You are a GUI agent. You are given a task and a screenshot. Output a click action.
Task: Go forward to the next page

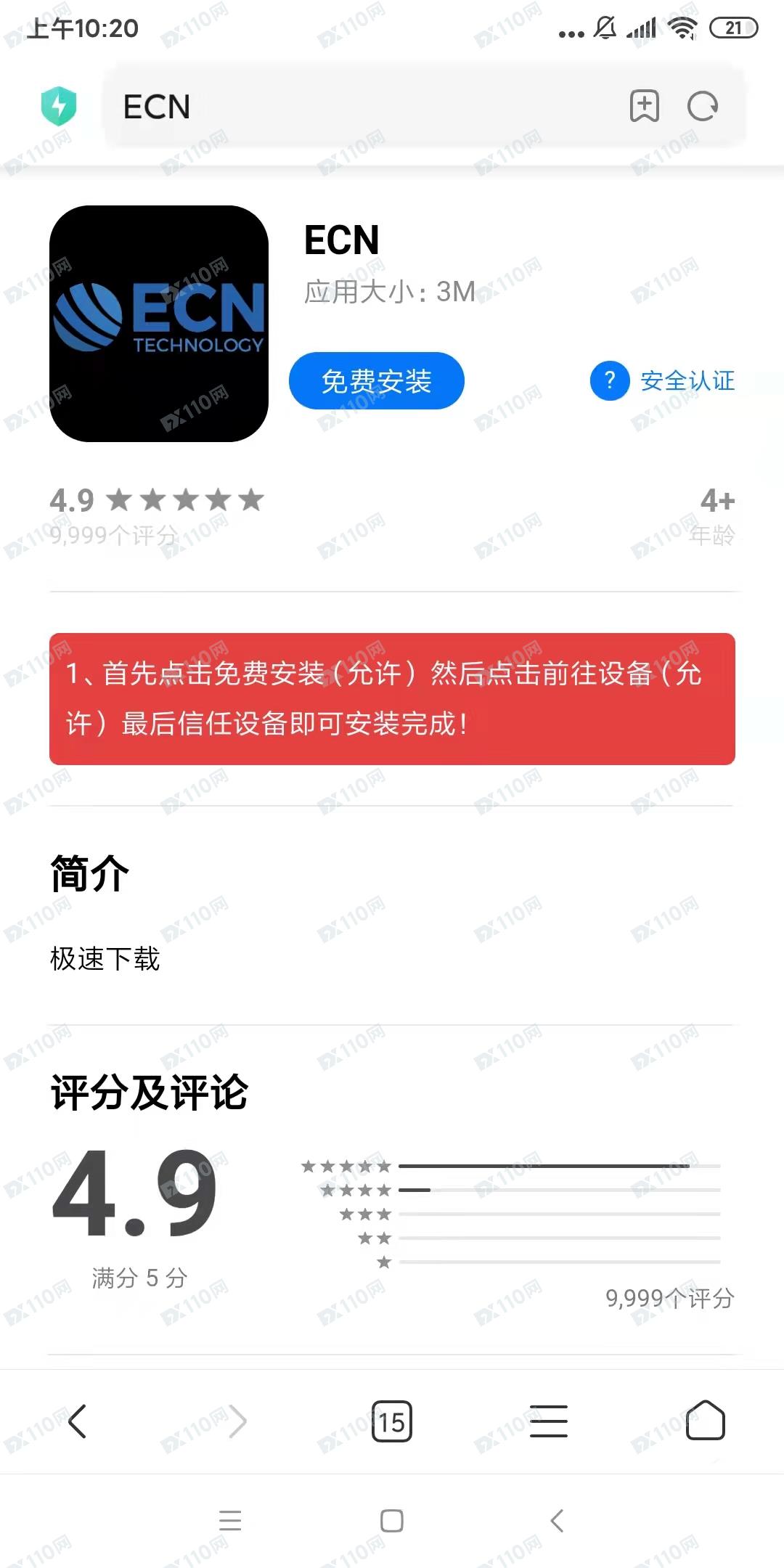237,1421
